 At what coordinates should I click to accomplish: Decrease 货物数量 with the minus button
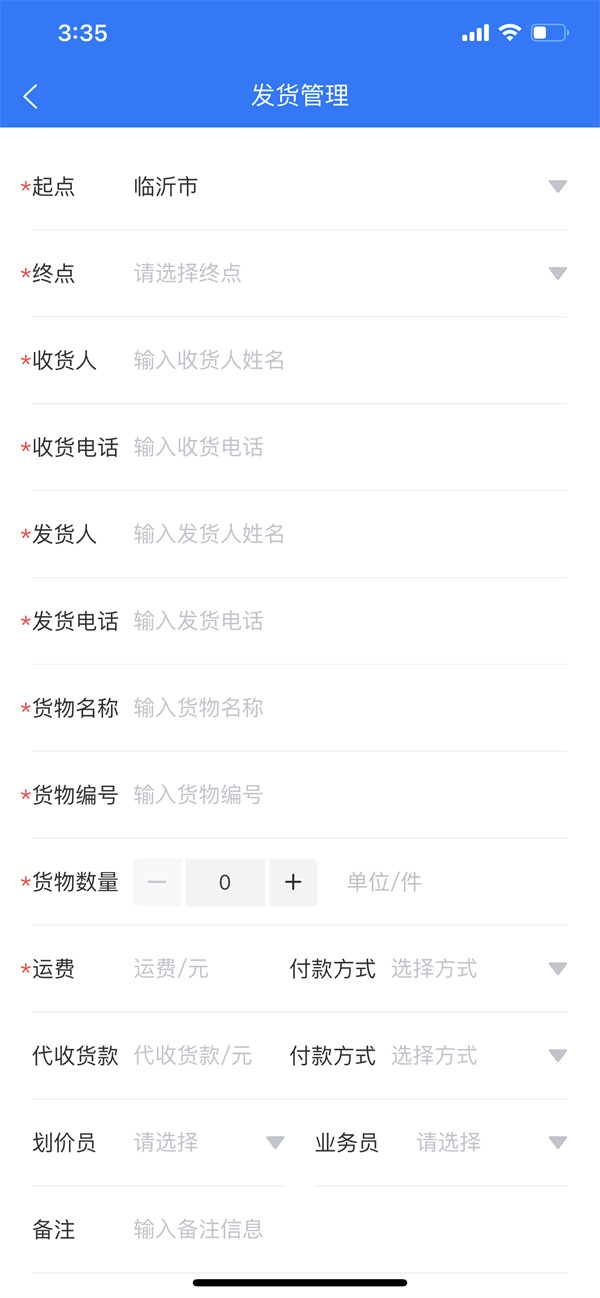(x=157, y=882)
